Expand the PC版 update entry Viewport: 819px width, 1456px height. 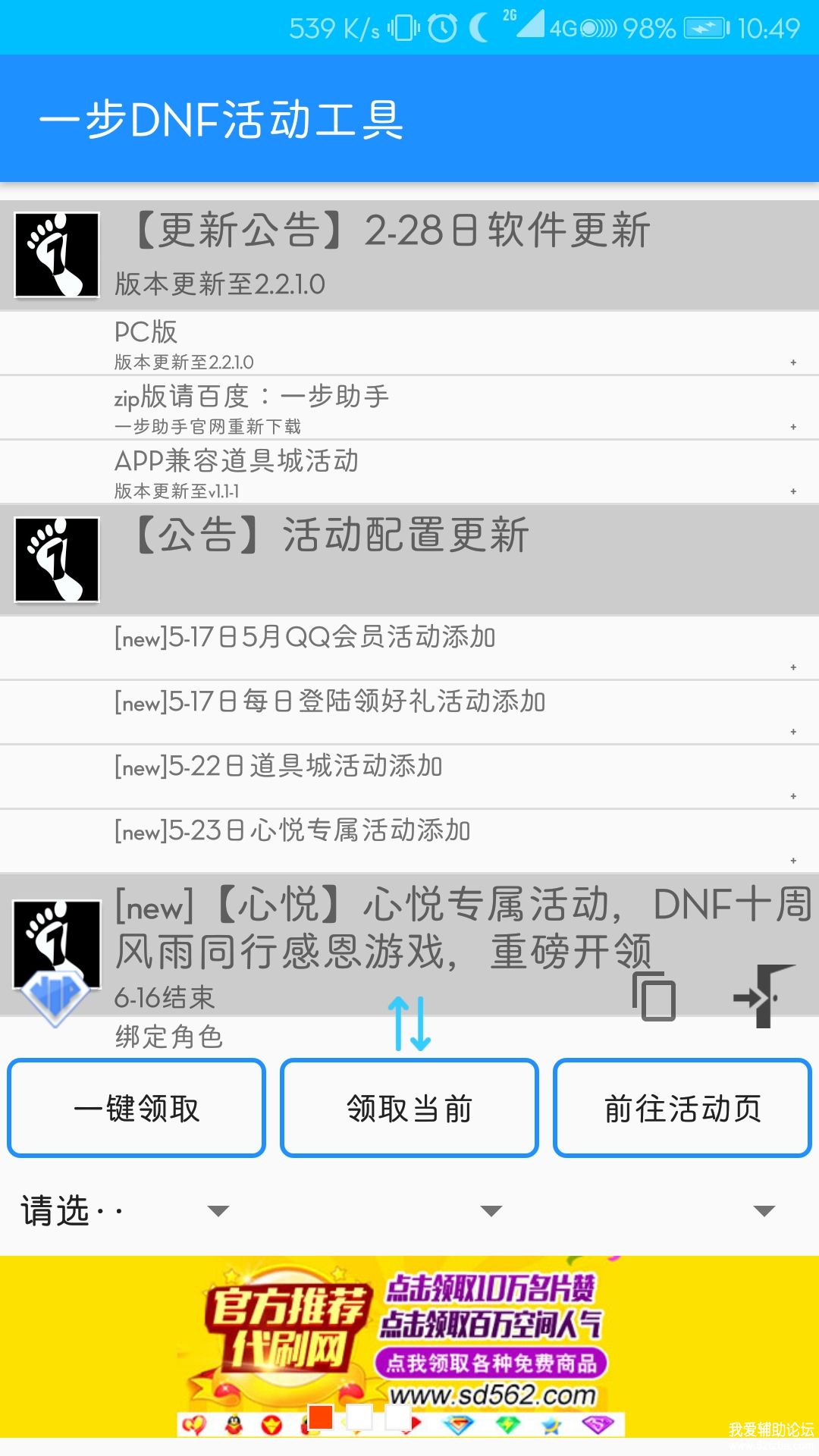(409, 343)
